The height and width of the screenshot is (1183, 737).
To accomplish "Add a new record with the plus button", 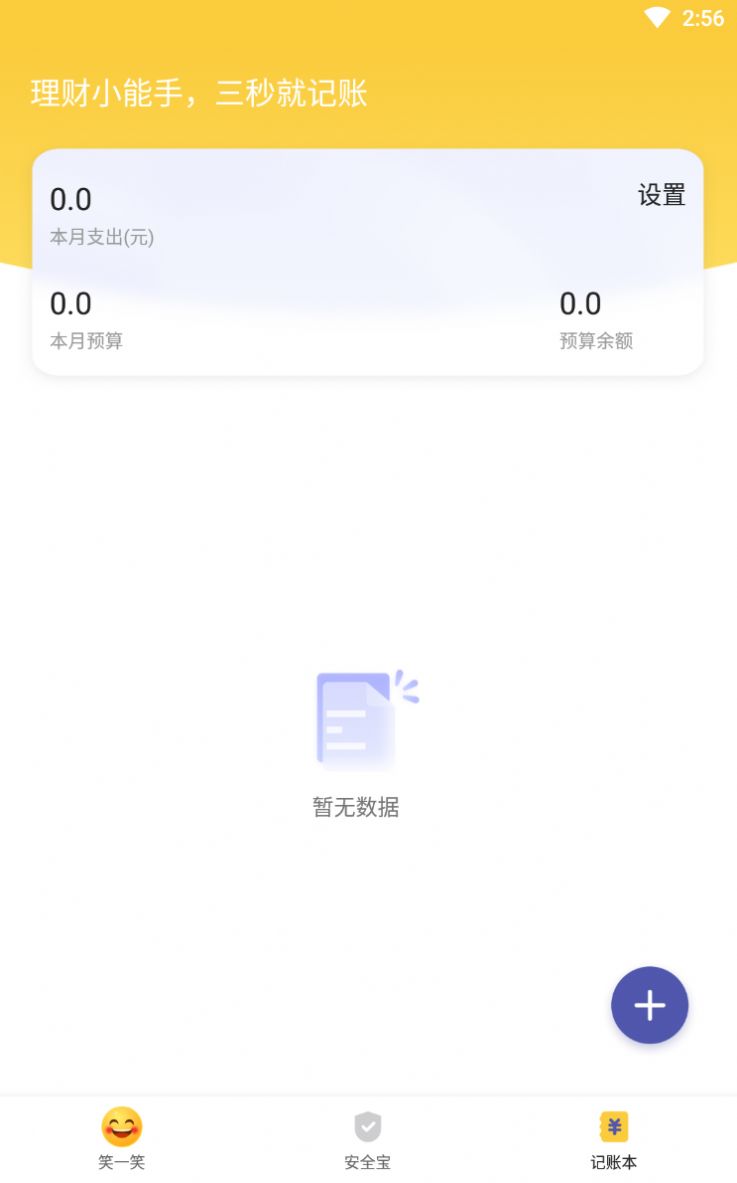I will point(650,1005).
